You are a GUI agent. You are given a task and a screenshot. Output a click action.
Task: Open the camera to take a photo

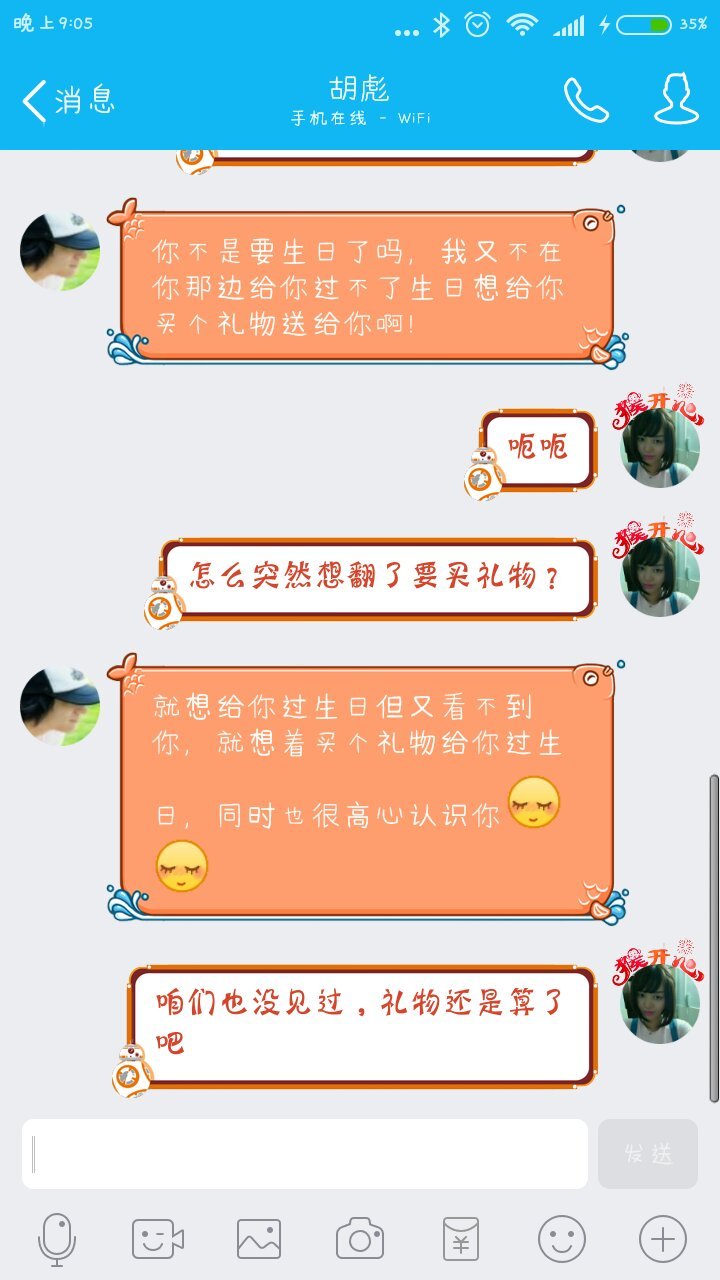(360, 1240)
